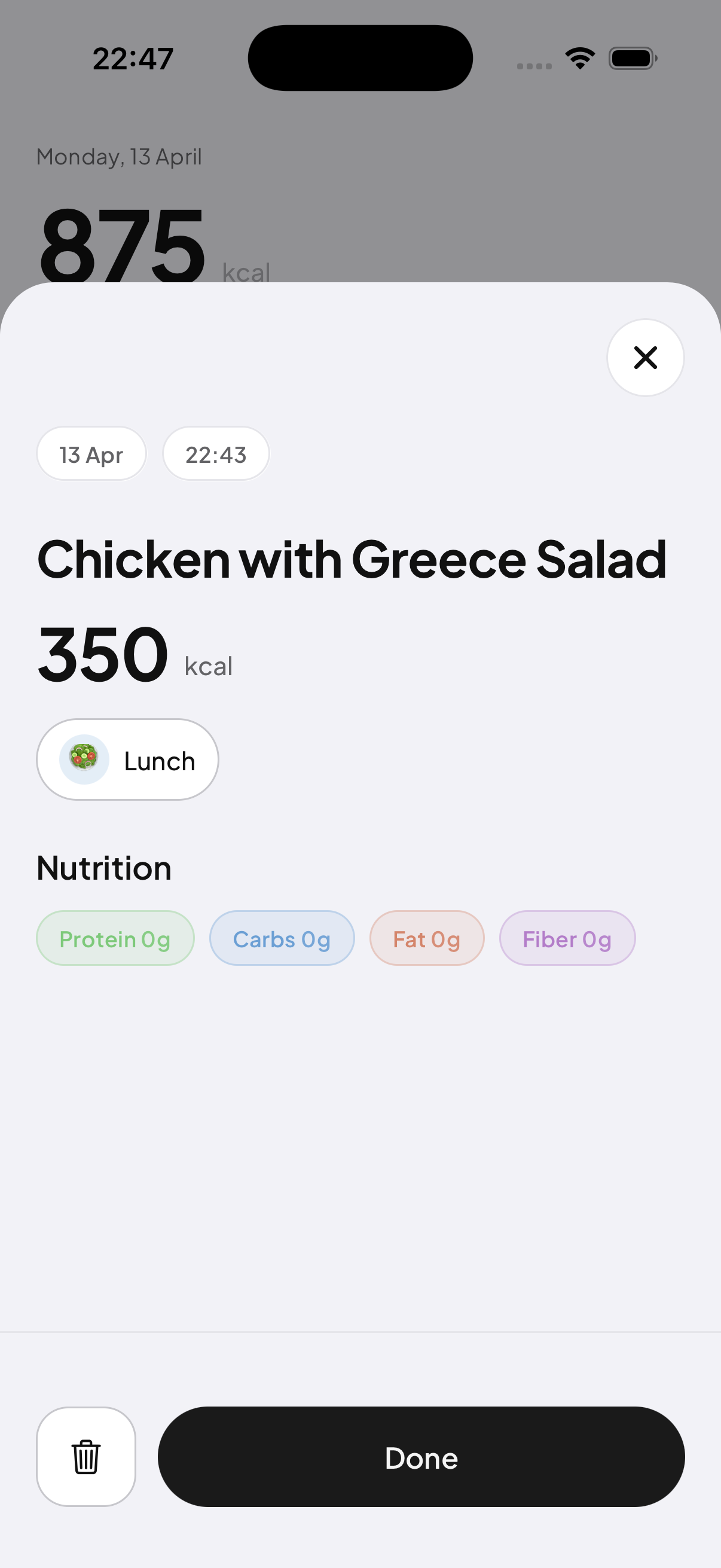
Task: Tap the Protein 0g nutrition pill
Action: 114,938
